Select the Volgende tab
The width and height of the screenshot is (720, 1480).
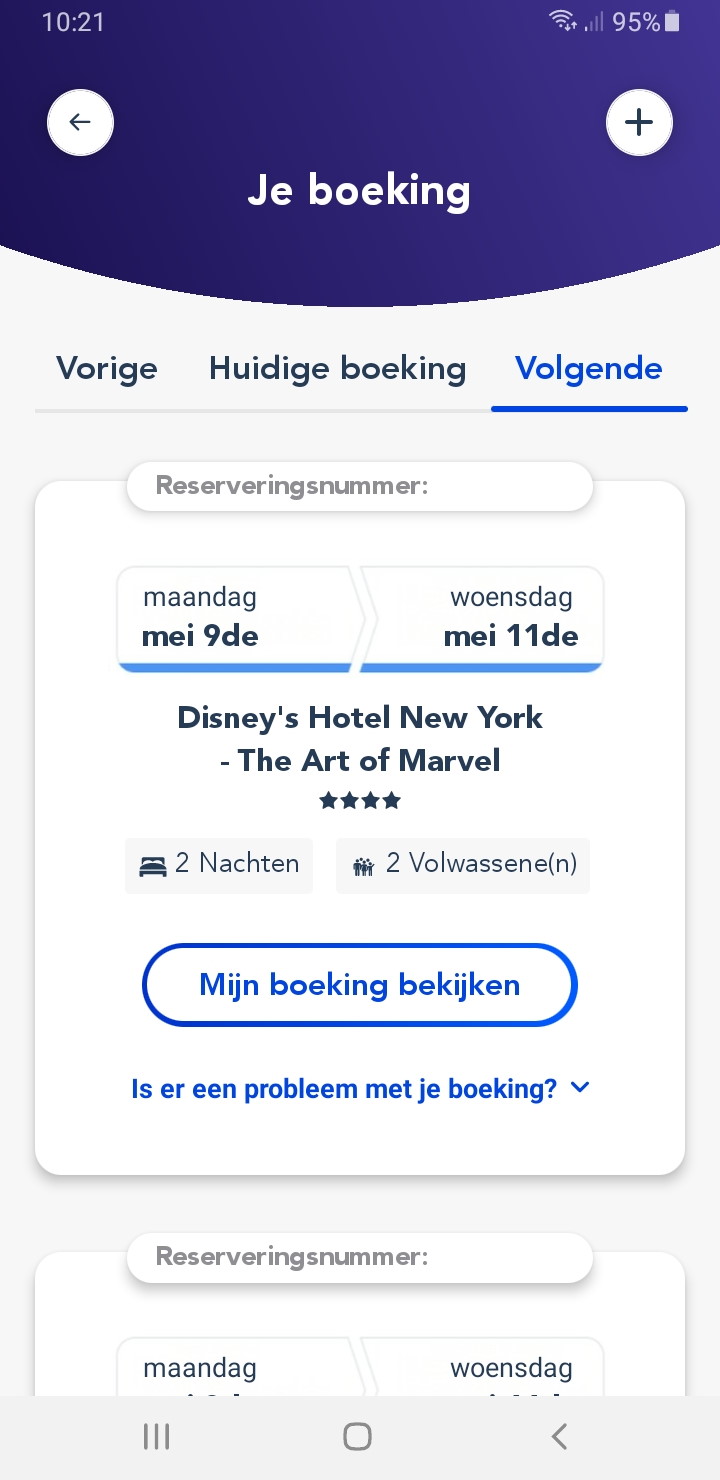[589, 369]
